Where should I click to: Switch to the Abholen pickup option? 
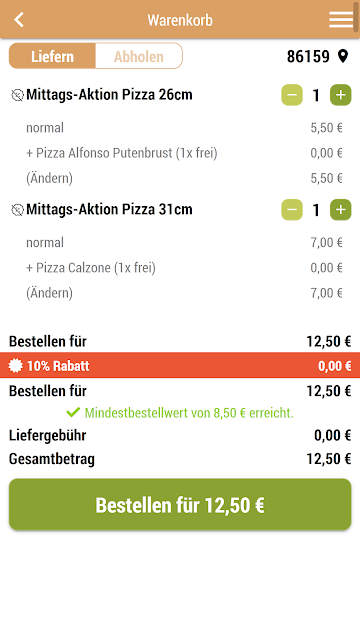[x=139, y=56]
